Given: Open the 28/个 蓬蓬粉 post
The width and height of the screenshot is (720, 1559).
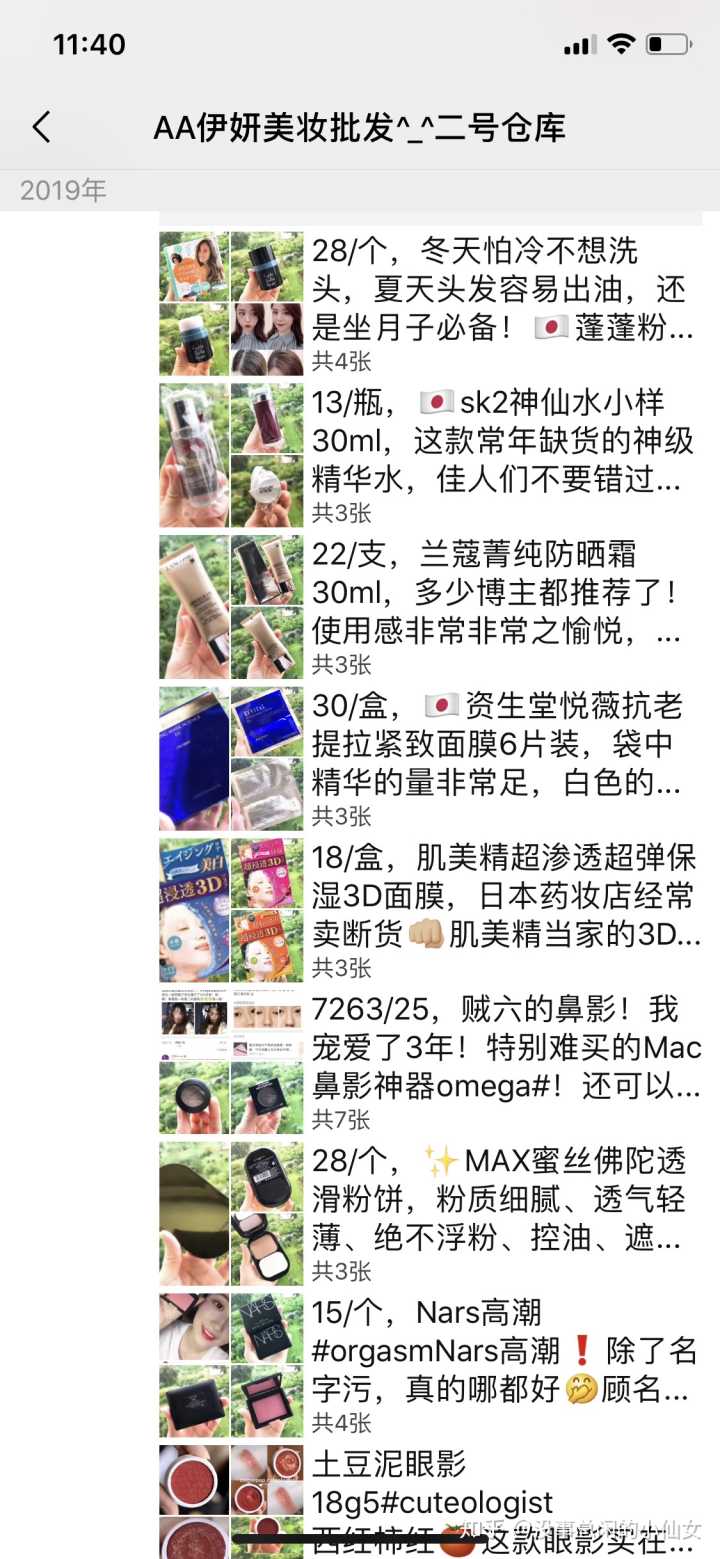Looking at the screenshot, I should click(500, 291).
